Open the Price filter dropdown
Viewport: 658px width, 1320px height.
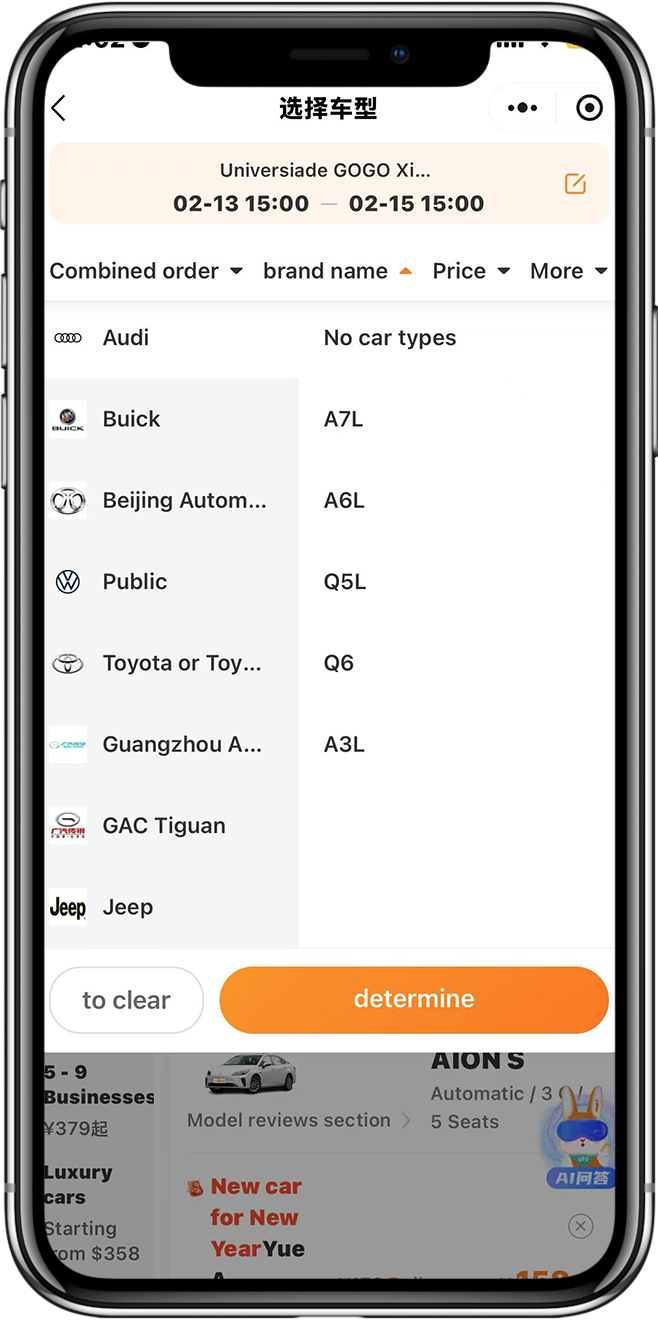point(471,271)
